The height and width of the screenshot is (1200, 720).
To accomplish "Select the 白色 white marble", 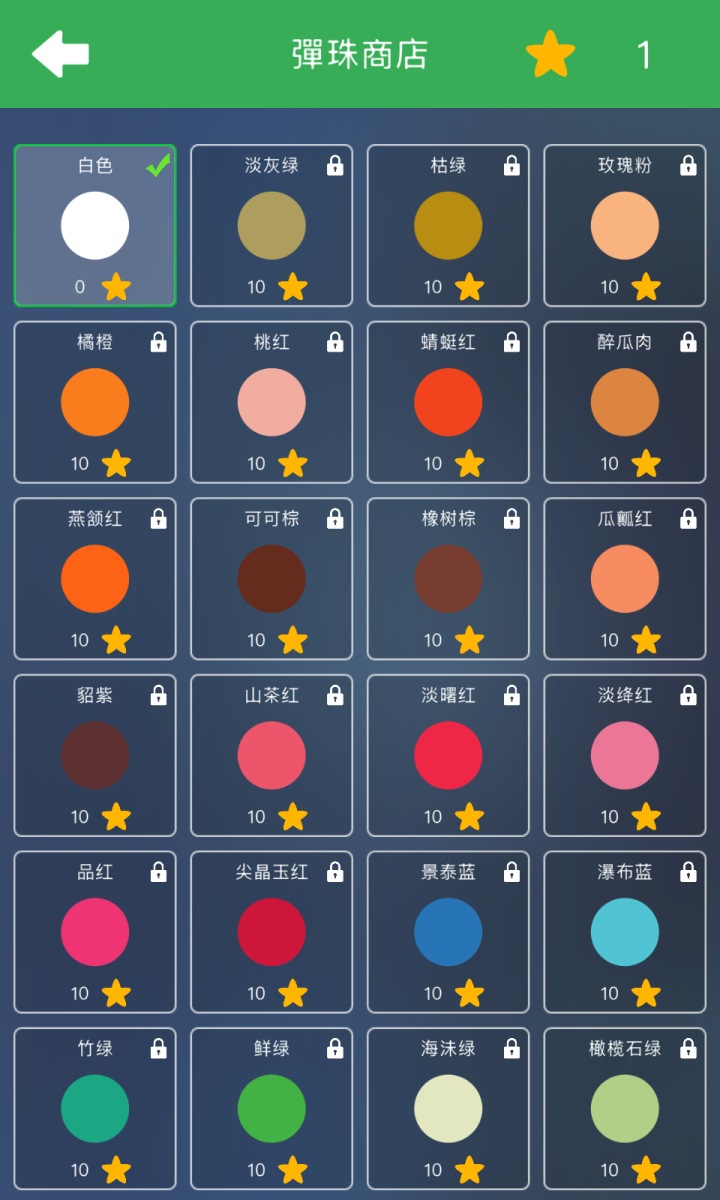I will click(95, 226).
